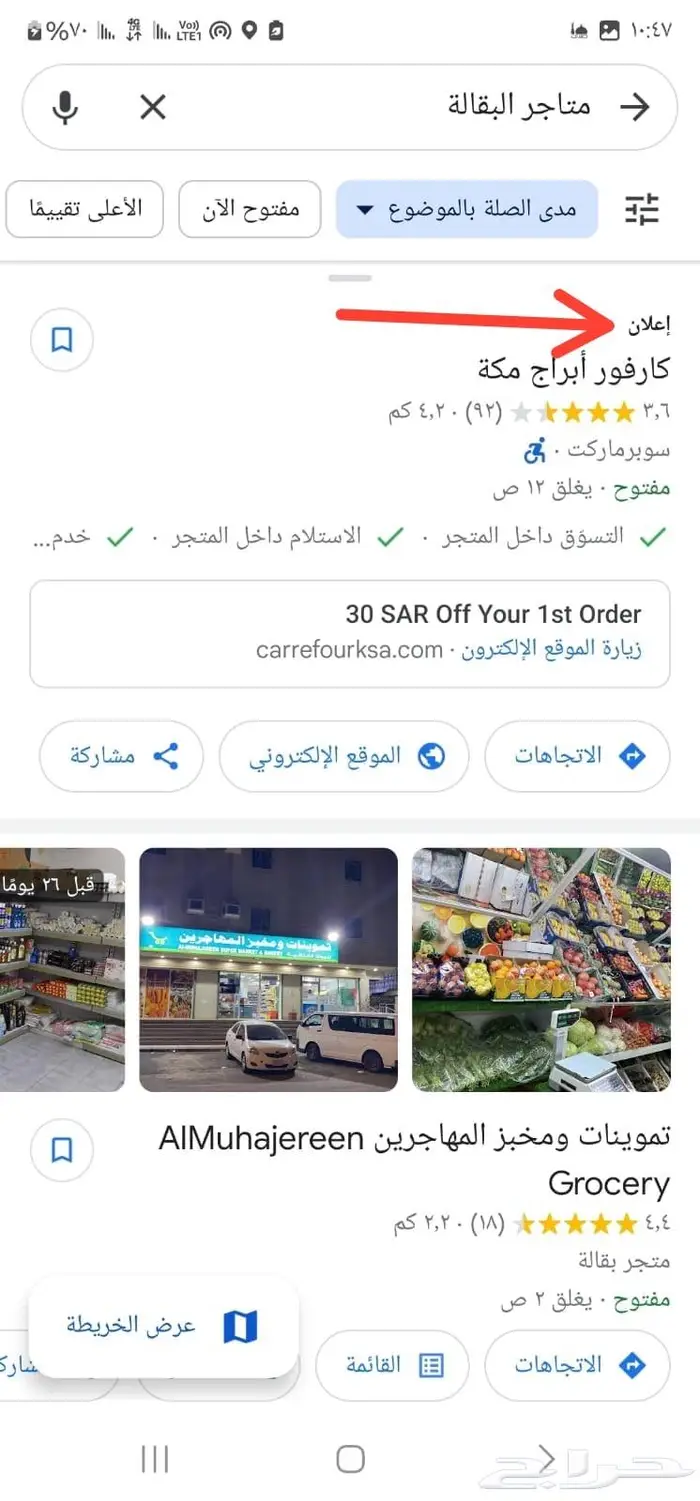Open the filters settings icon
This screenshot has height=1501, width=700.
pos(642,210)
